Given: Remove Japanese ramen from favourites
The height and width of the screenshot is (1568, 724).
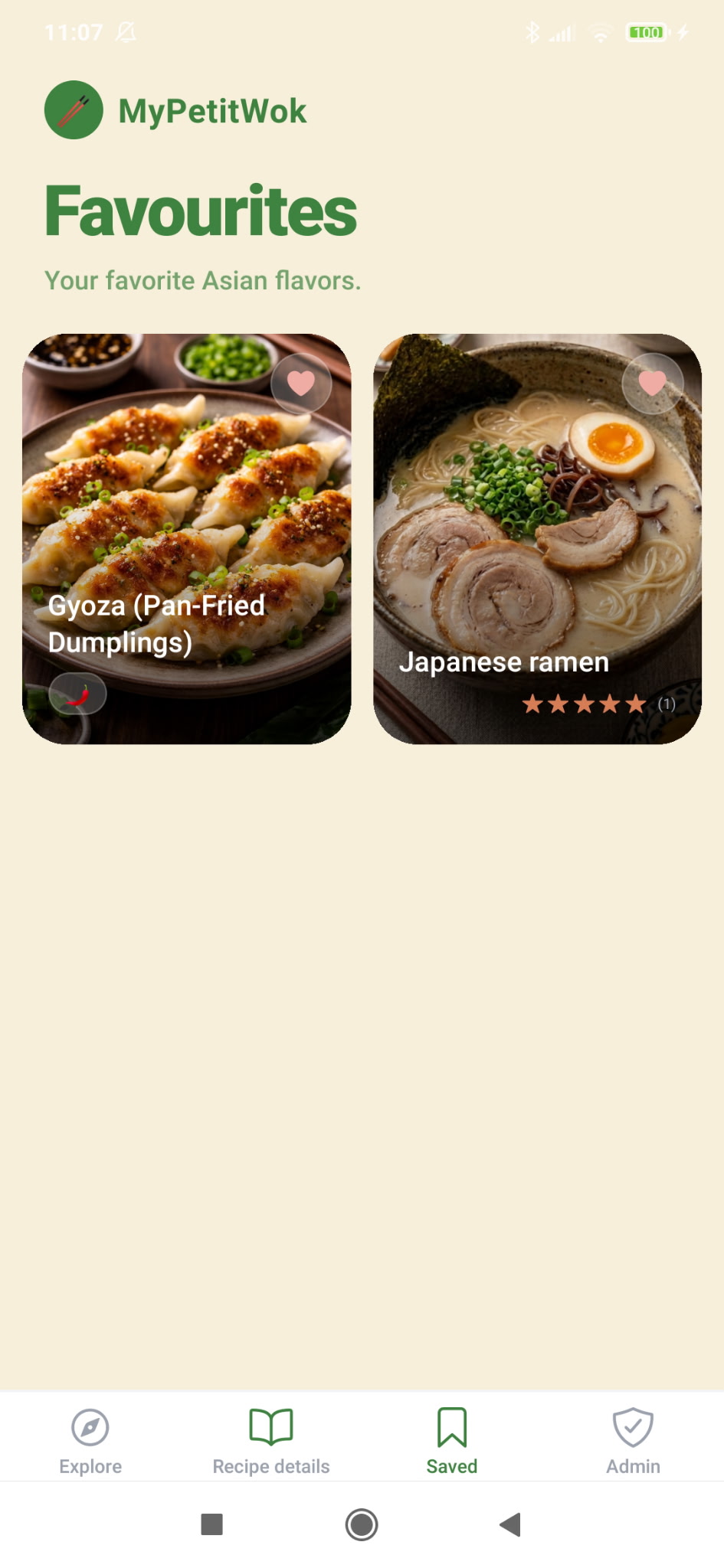Looking at the screenshot, I should (x=652, y=383).
